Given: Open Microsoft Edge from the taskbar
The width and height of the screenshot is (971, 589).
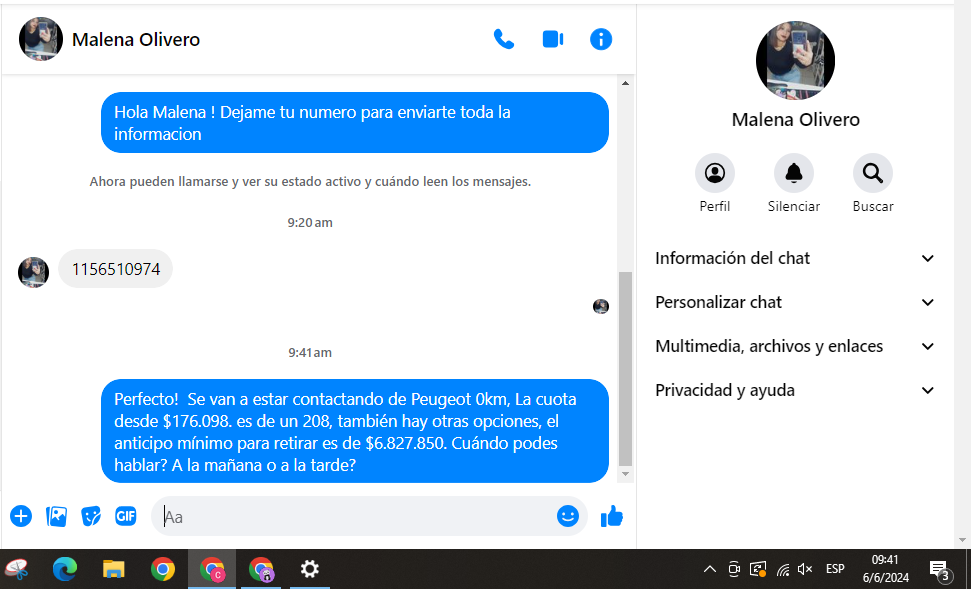Looking at the screenshot, I should pyautogui.click(x=65, y=570).
